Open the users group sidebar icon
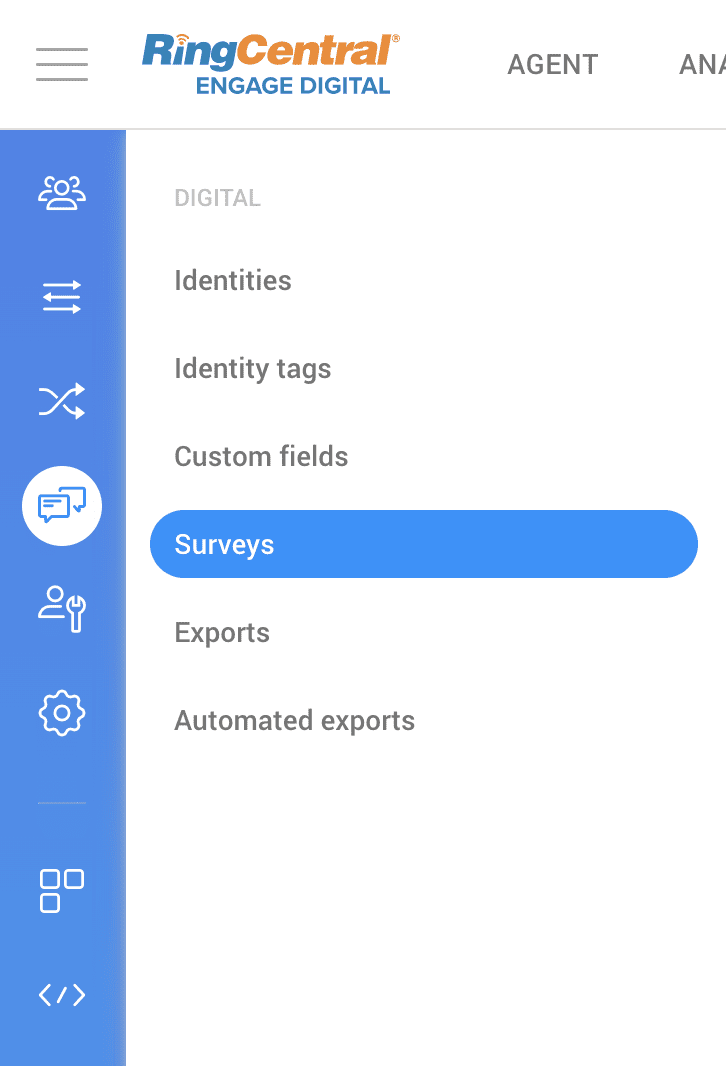The image size is (726, 1066). pos(62,192)
